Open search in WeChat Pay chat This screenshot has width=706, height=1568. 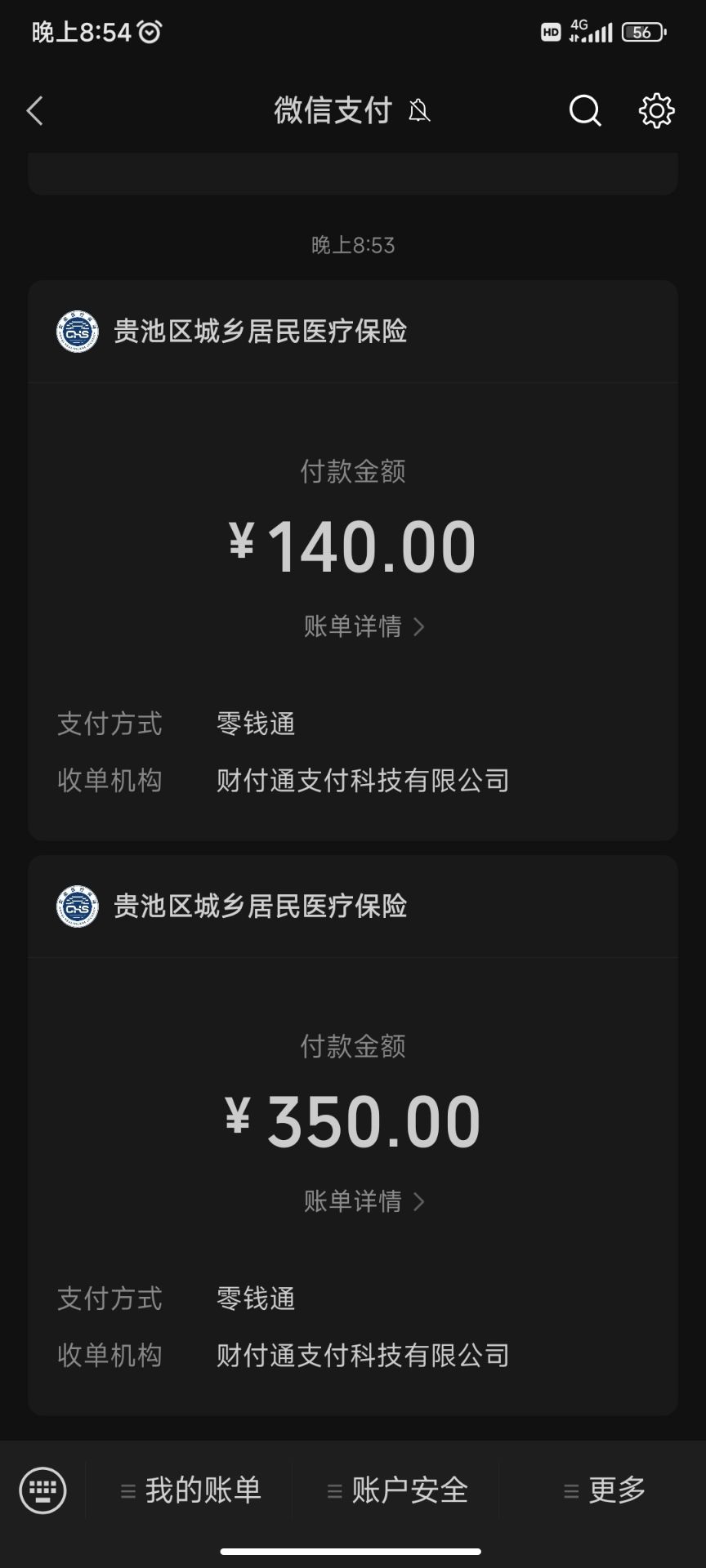pos(585,111)
